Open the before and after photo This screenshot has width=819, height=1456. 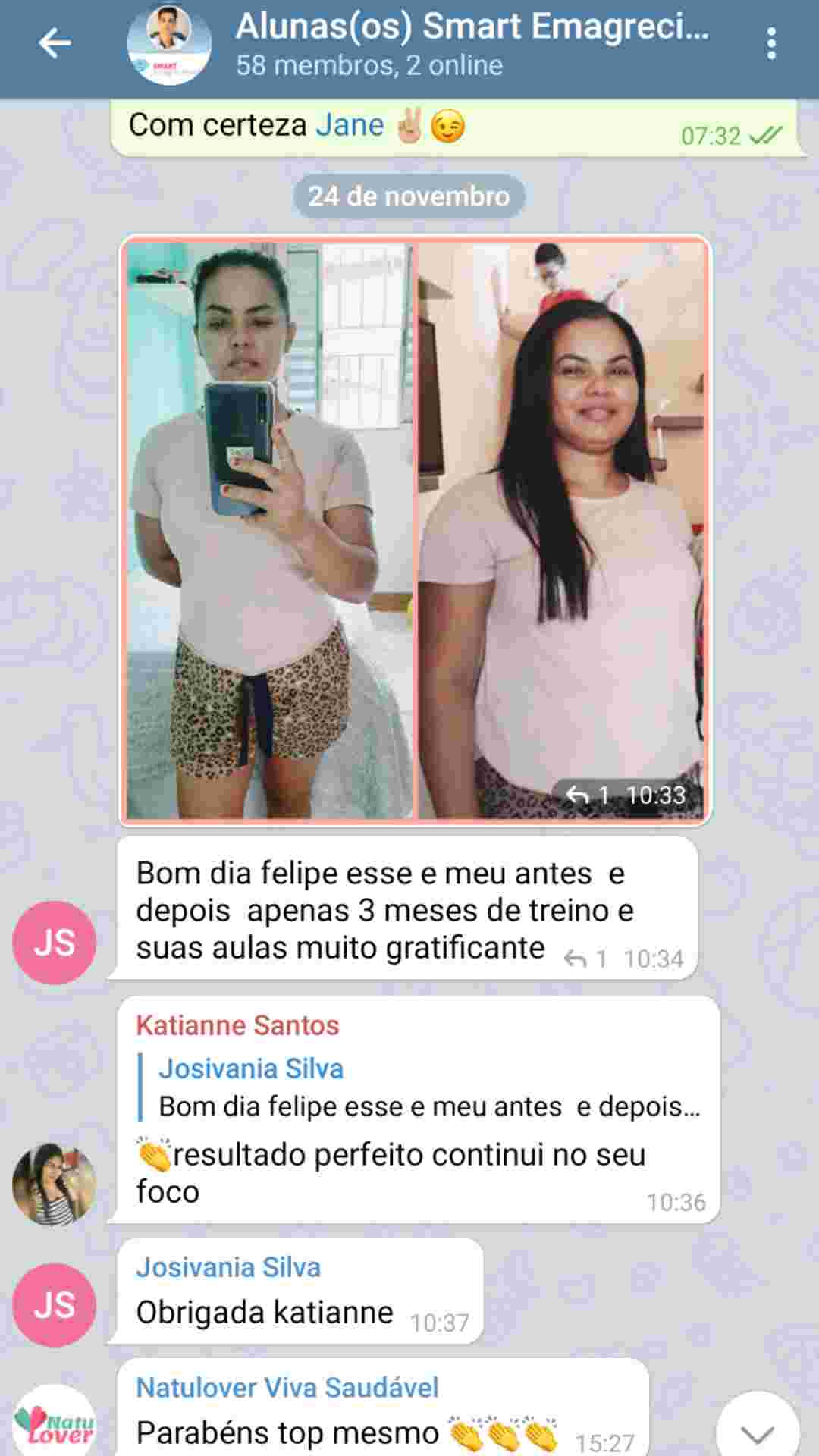416,529
